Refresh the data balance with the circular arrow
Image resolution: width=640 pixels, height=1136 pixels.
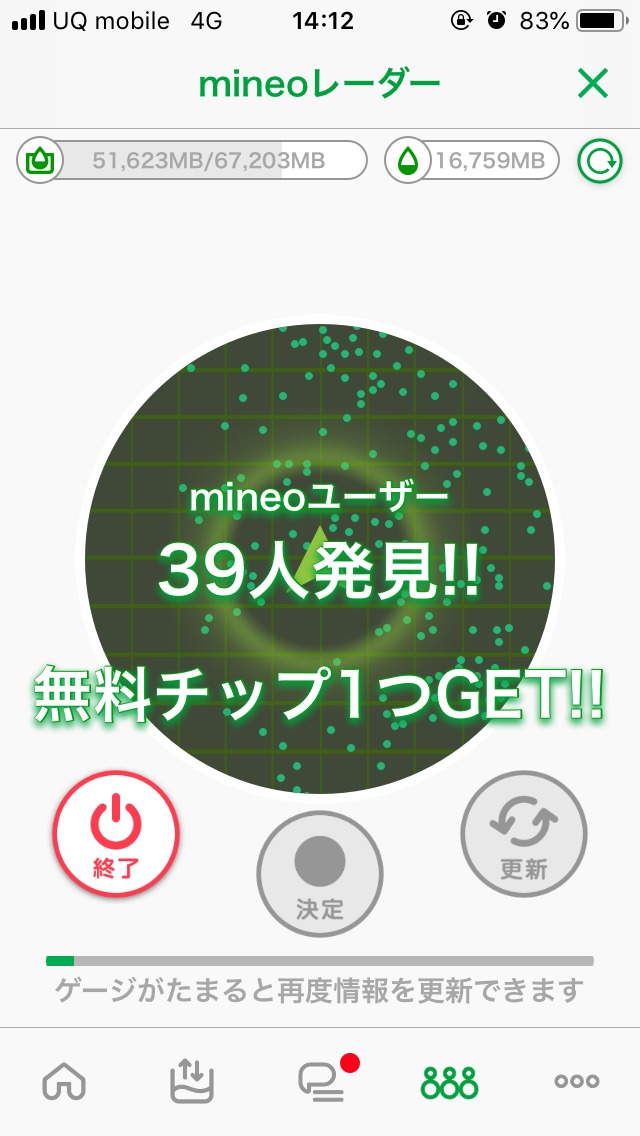[x=599, y=161]
